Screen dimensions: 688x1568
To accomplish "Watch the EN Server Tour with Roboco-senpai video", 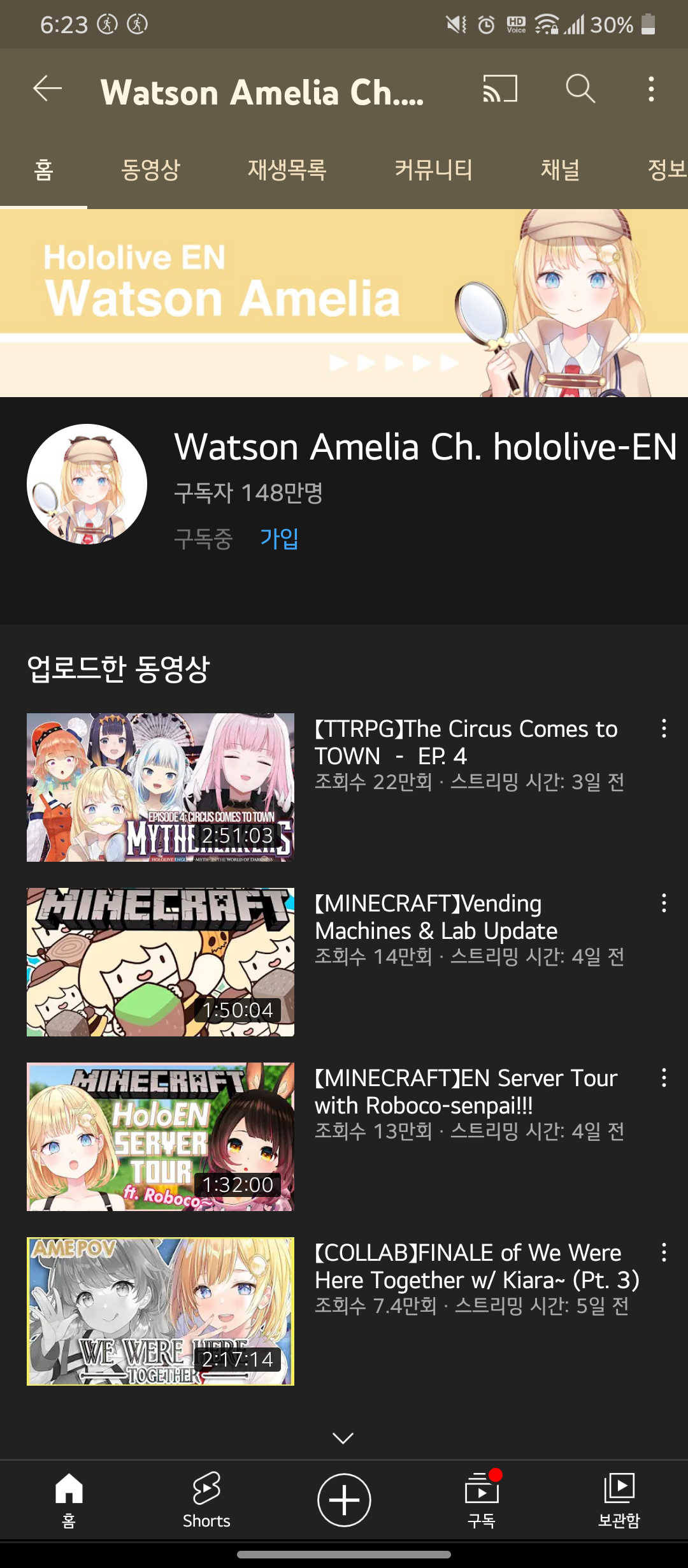I will (x=161, y=1136).
